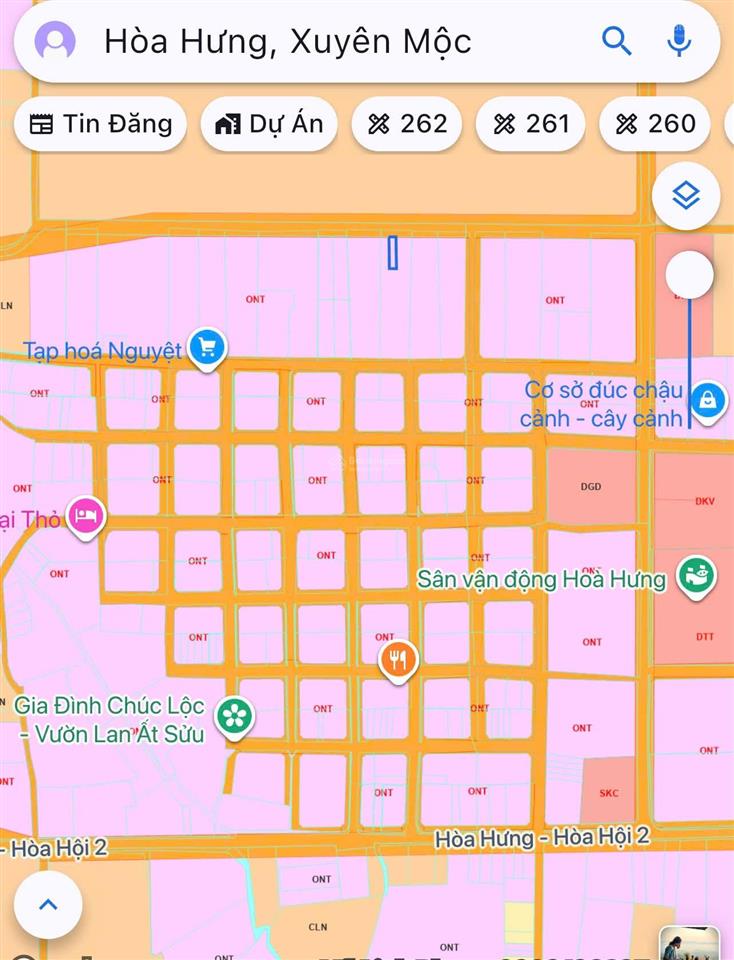The height and width of the screenshot is (960, 734).
Task: Switch to the Dự Án view
Action: coord(268,124)
